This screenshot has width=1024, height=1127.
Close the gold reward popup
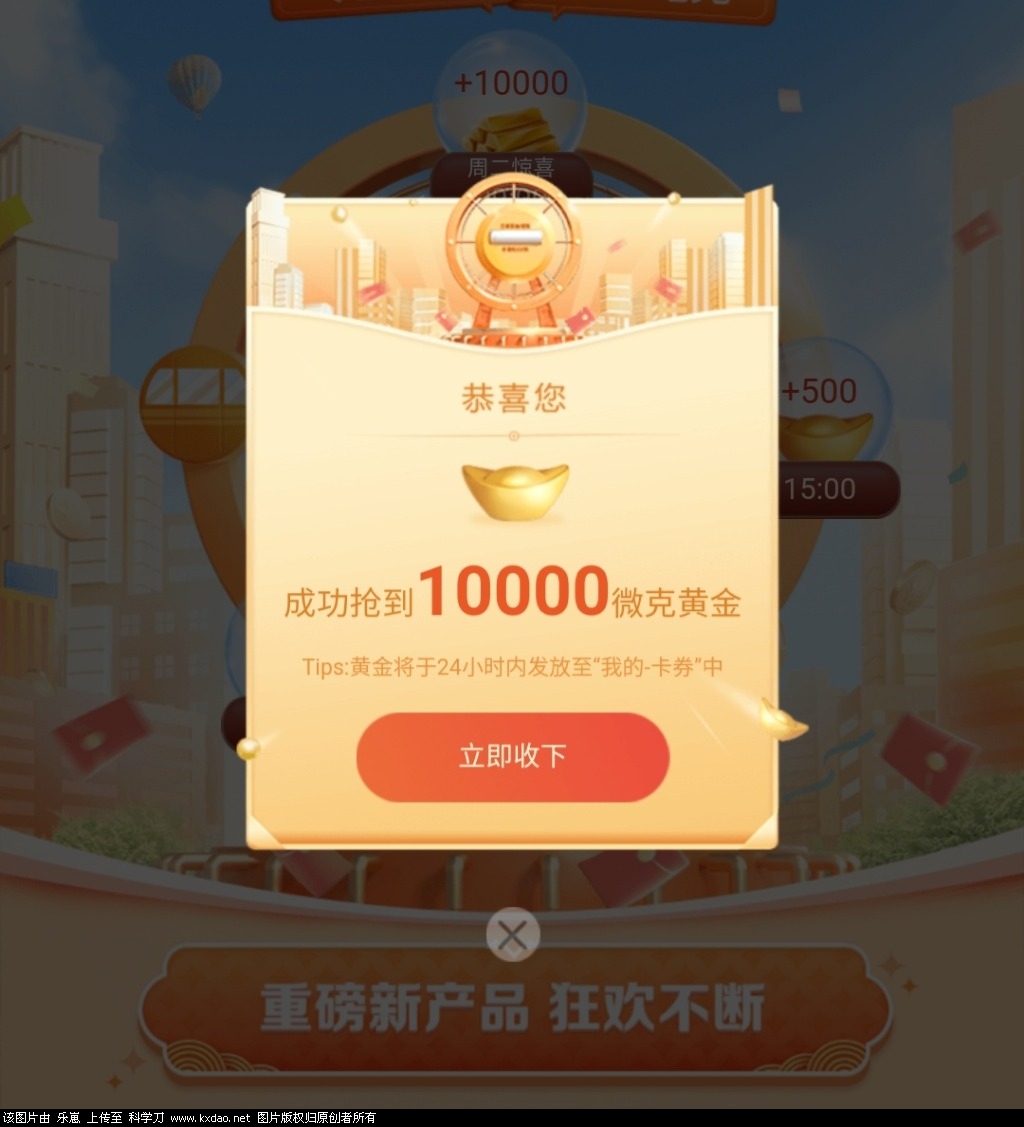512,935
